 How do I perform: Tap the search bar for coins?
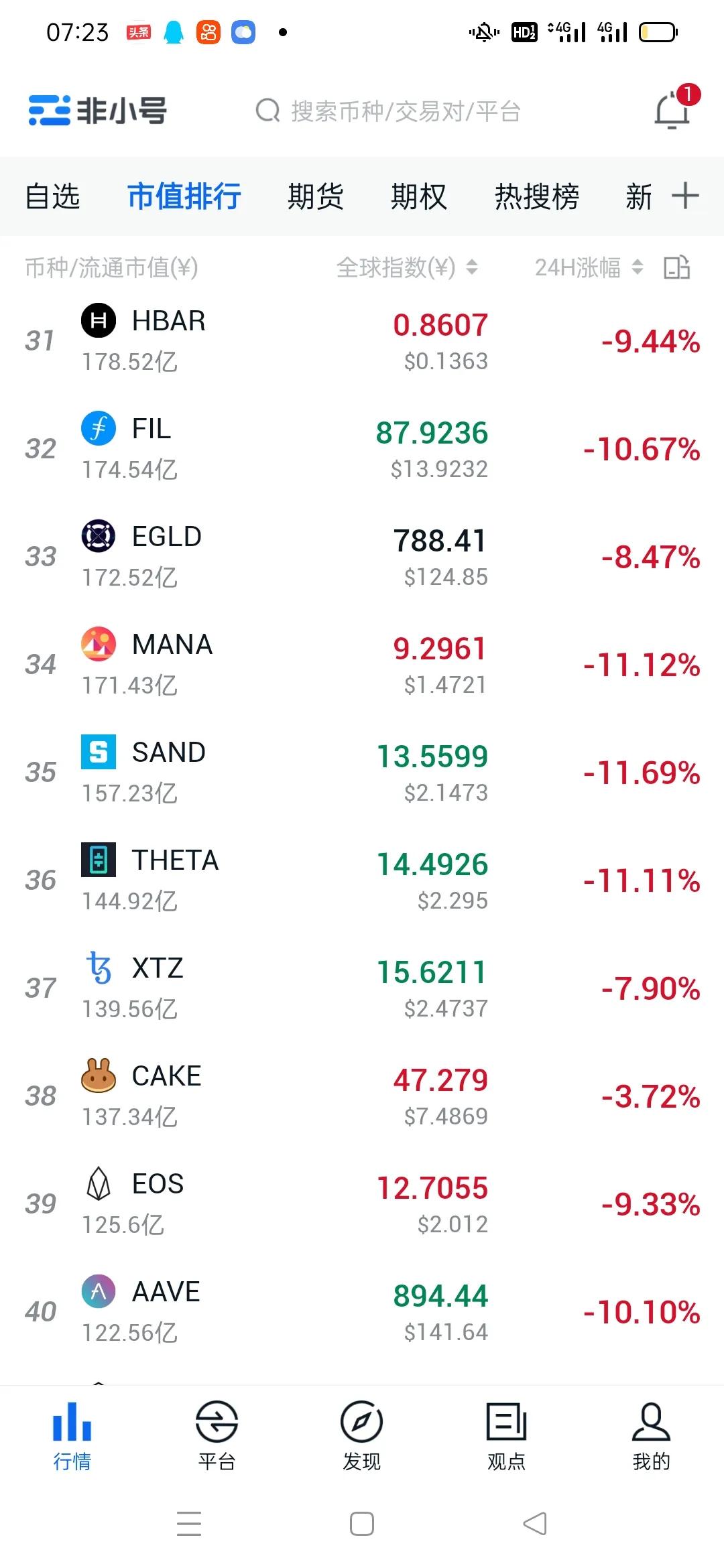402,111
